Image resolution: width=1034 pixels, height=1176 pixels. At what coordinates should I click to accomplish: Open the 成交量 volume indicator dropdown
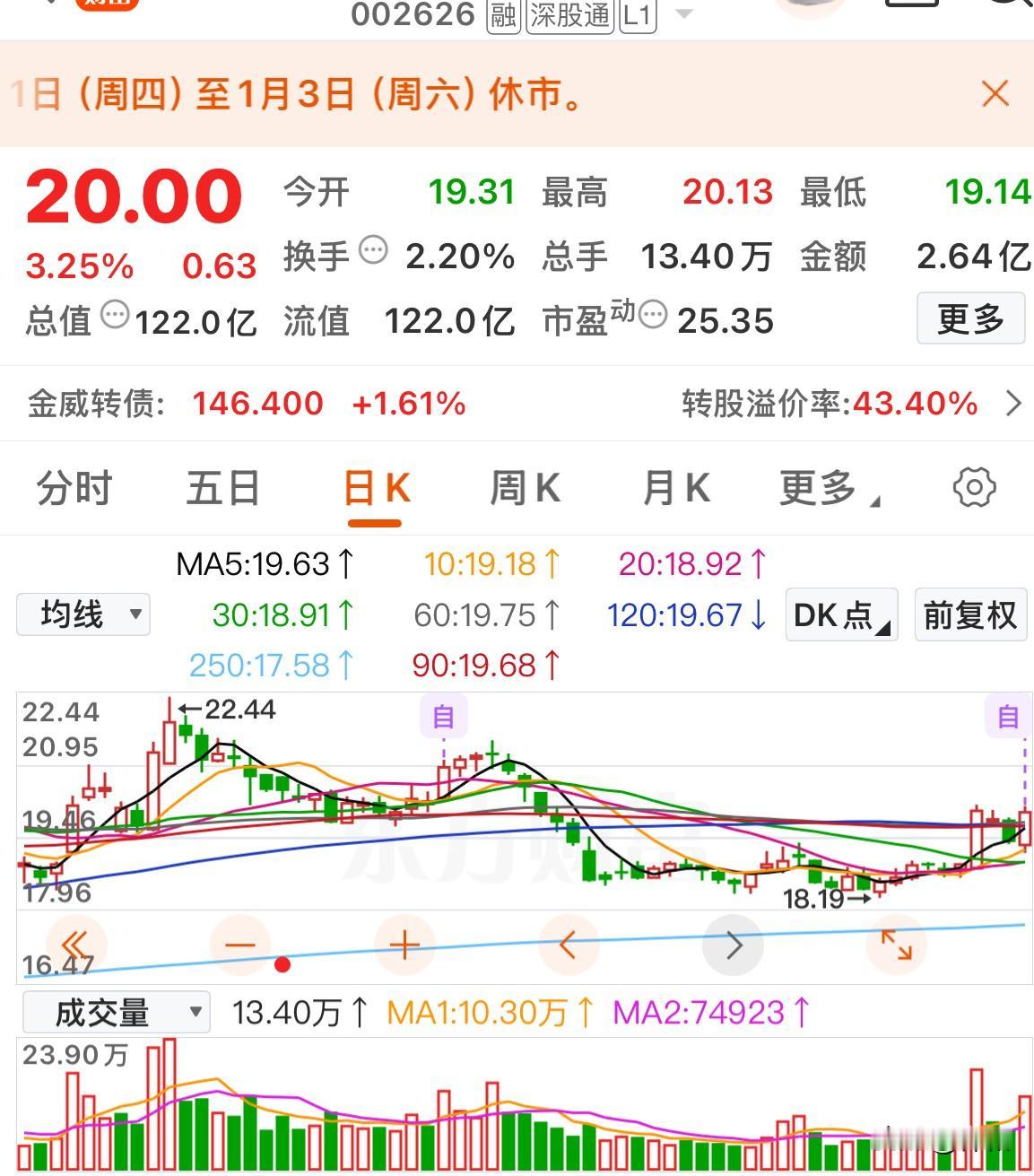tap(115, 1011)
